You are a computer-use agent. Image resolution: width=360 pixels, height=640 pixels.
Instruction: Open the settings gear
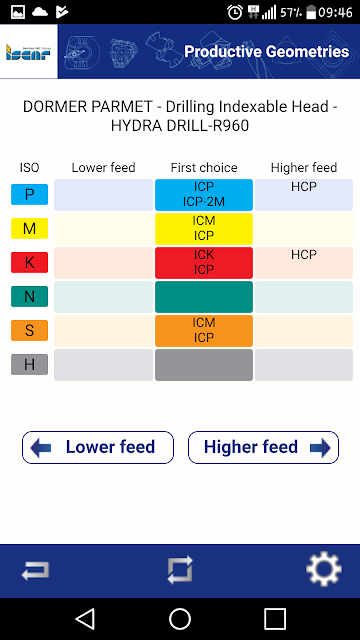coord(324,569)
